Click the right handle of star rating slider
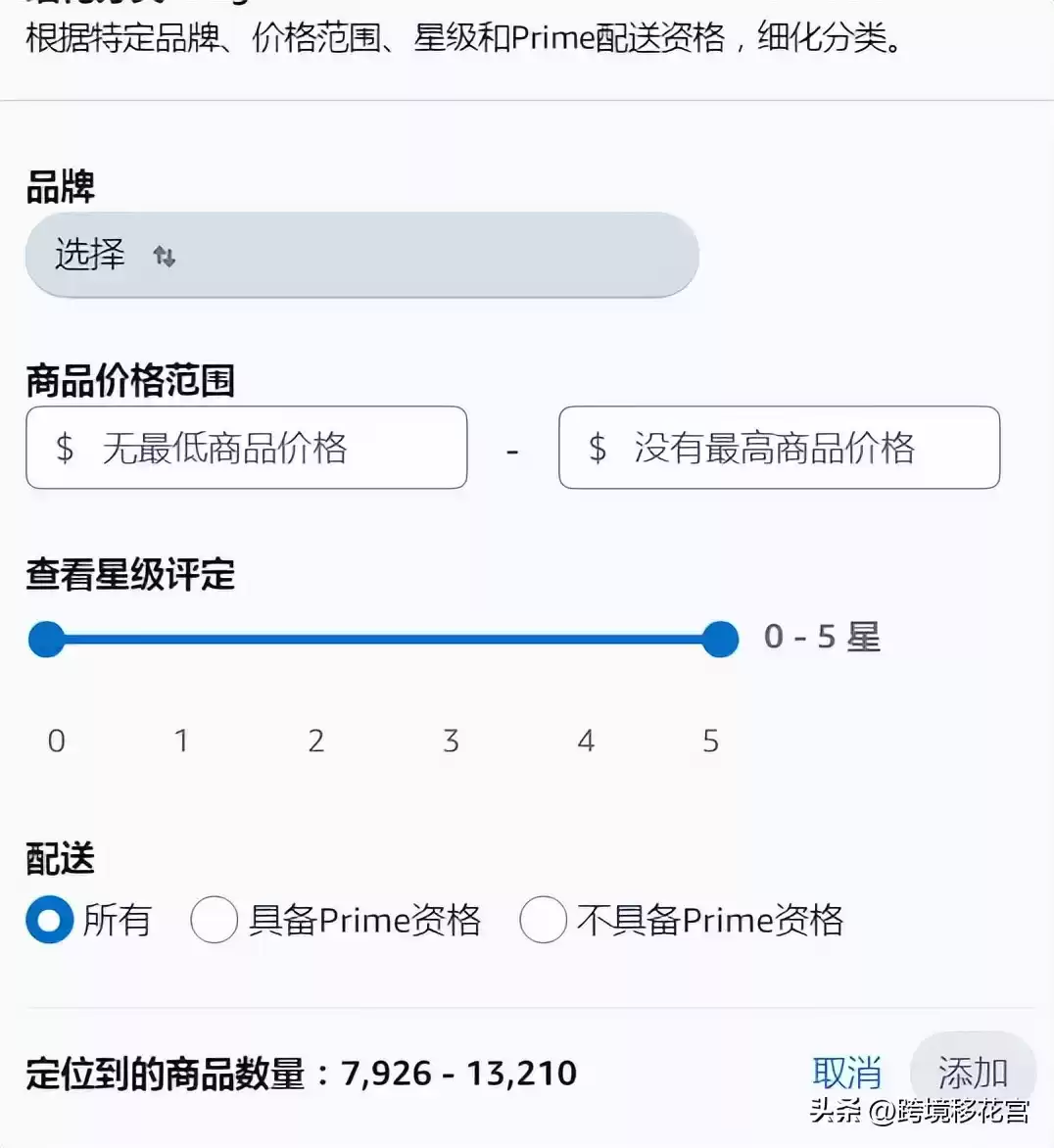Image resolution: width=1054 pixels, height=1148 pixels. click(720, 639)
